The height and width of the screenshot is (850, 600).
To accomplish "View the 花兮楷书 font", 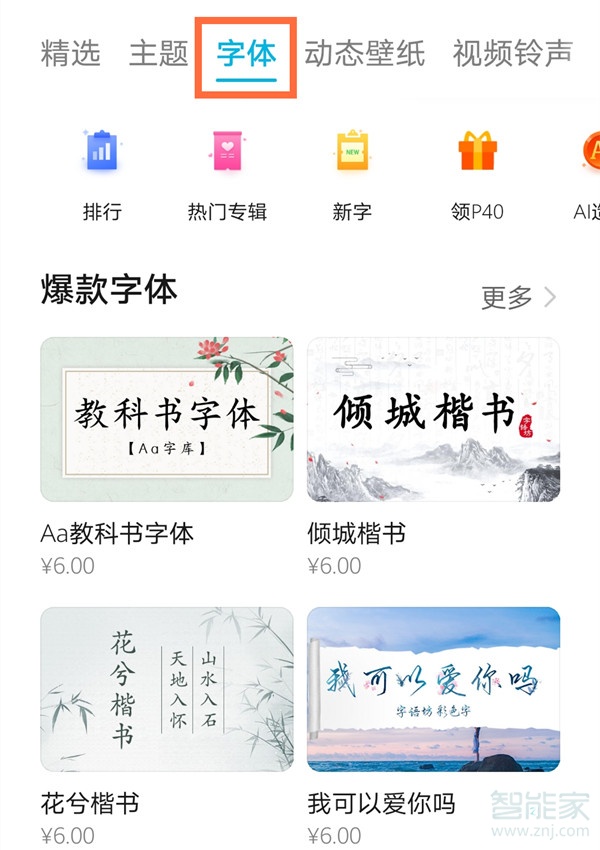I will 166,690.
